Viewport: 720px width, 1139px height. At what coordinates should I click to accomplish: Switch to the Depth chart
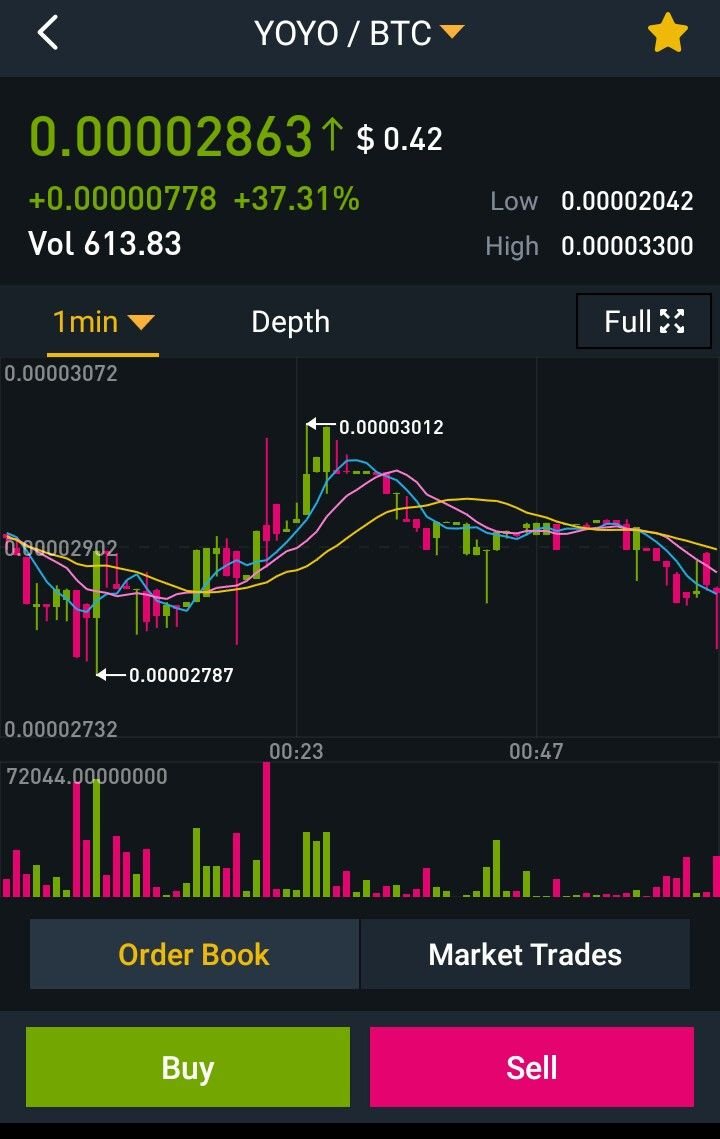click(290, 322)
